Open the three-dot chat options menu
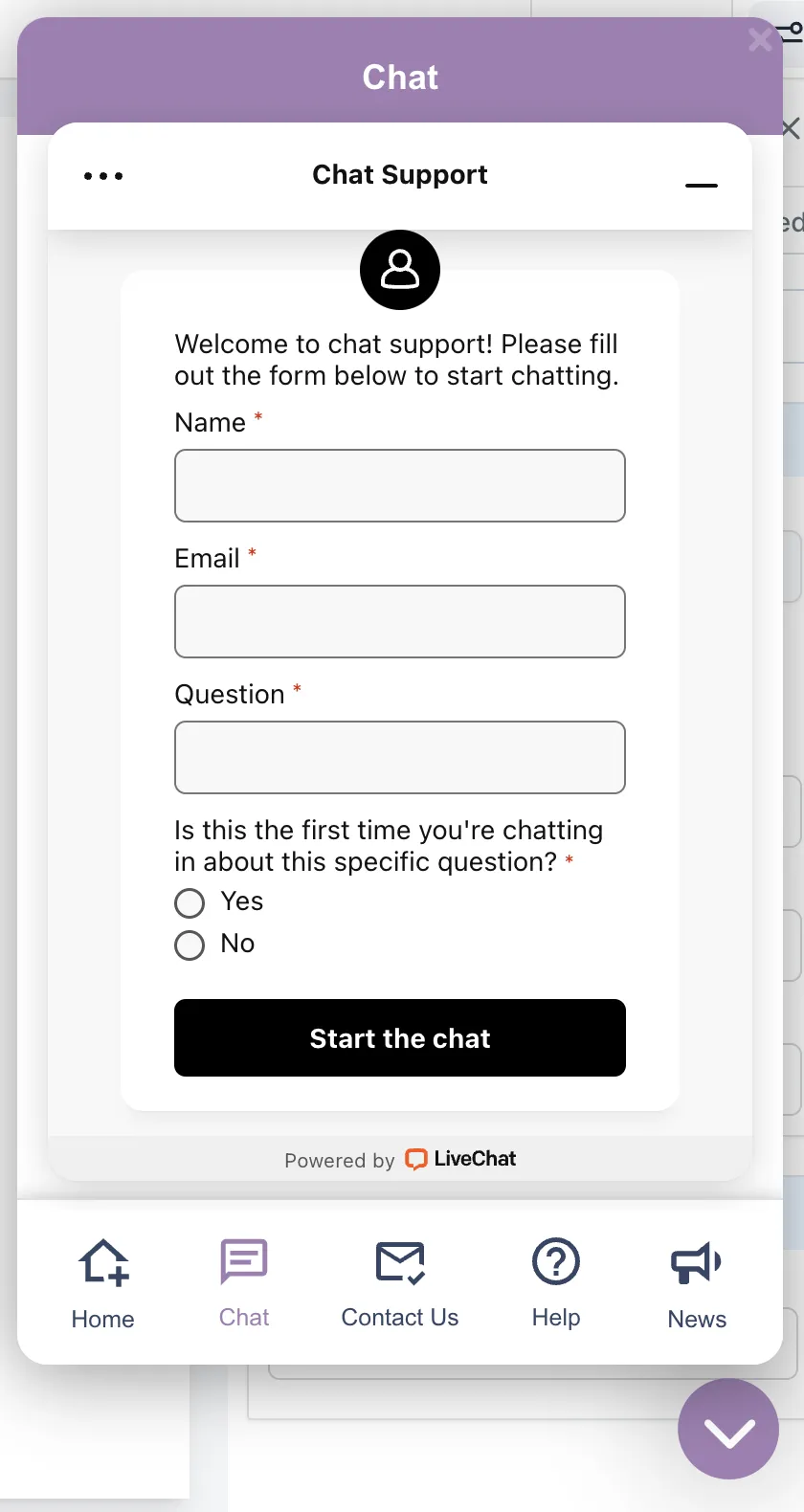 (103, 176)
